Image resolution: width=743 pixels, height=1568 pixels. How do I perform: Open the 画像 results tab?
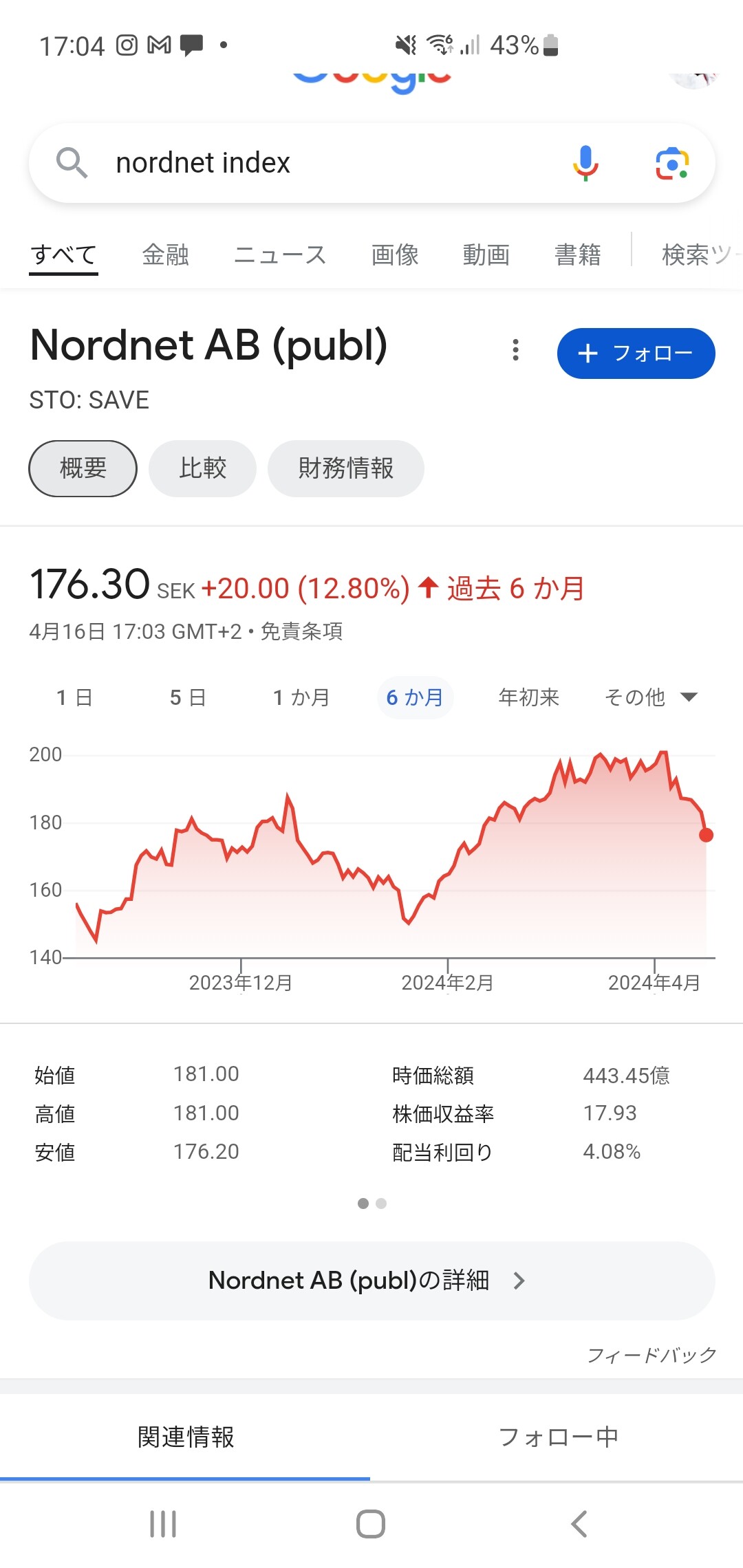[395, 255]
